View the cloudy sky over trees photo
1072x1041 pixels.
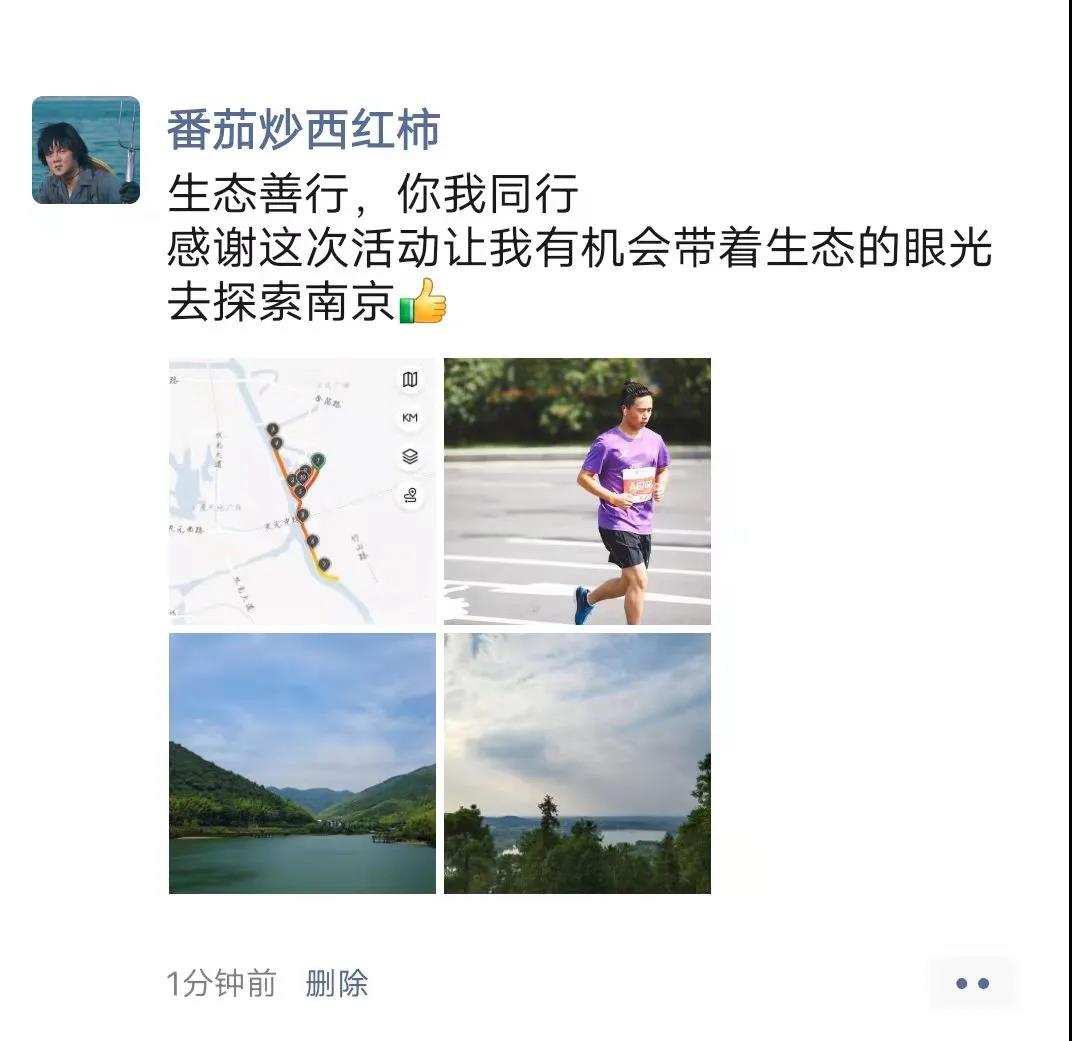pyautogui.click(x=577, y=763)
